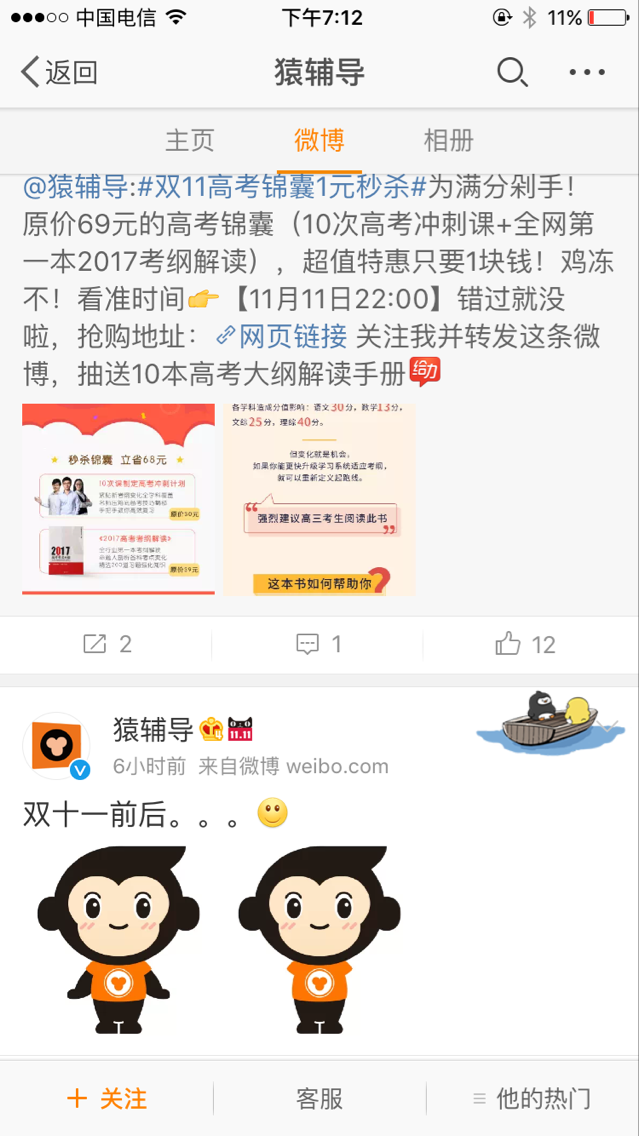Select the 微博 tab
Viewport: 639px width, 1136px height.
click(x=319, y=141)
